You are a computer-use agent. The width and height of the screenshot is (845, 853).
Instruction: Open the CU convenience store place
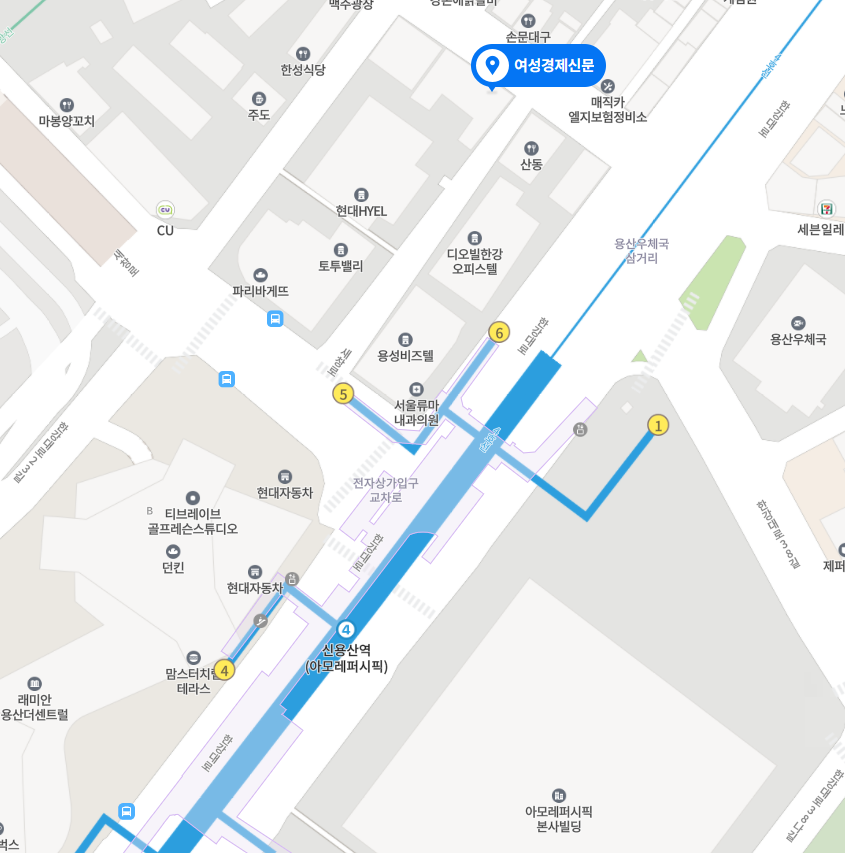(165, 210)
